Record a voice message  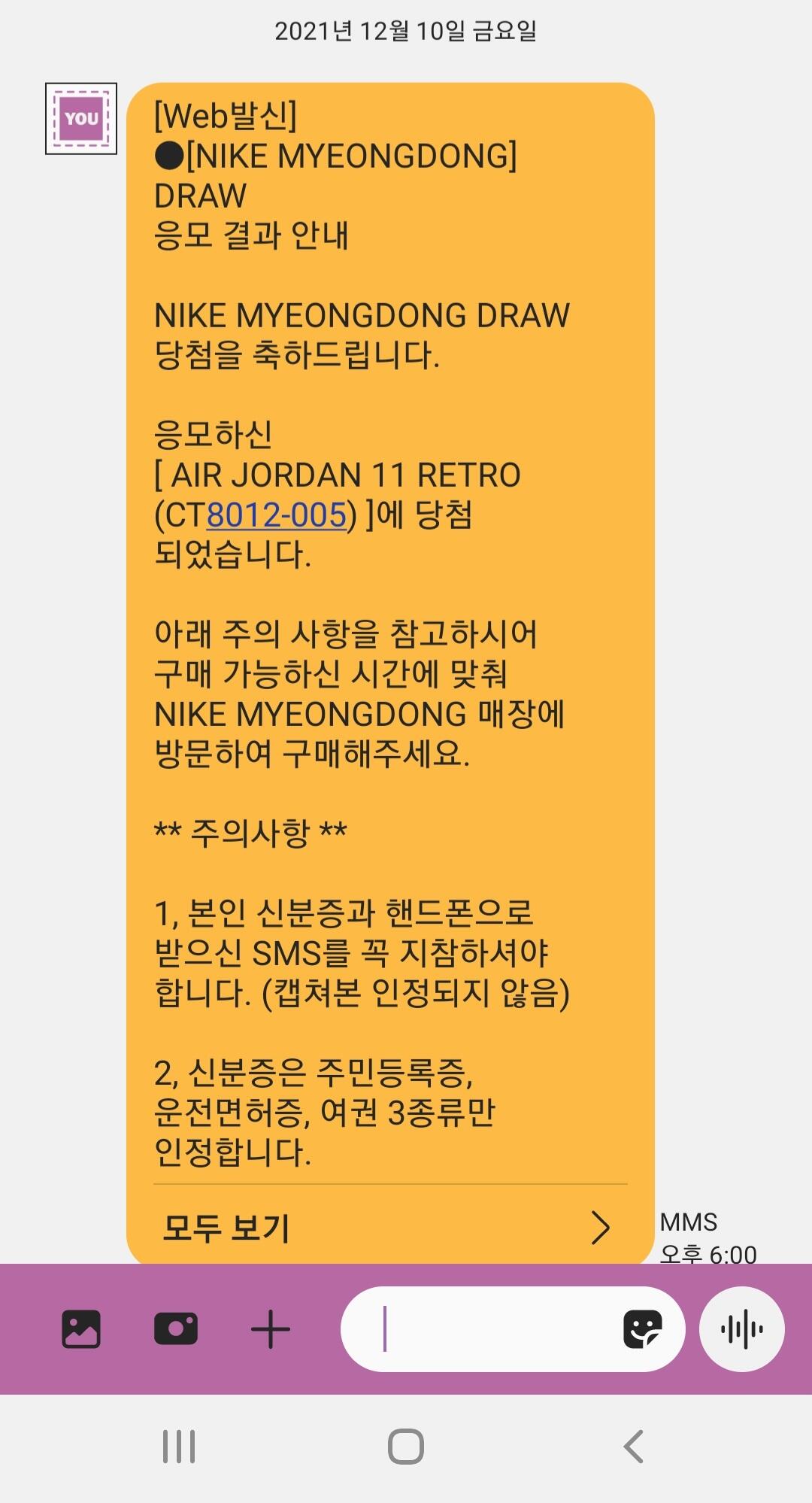point(742,1329)
